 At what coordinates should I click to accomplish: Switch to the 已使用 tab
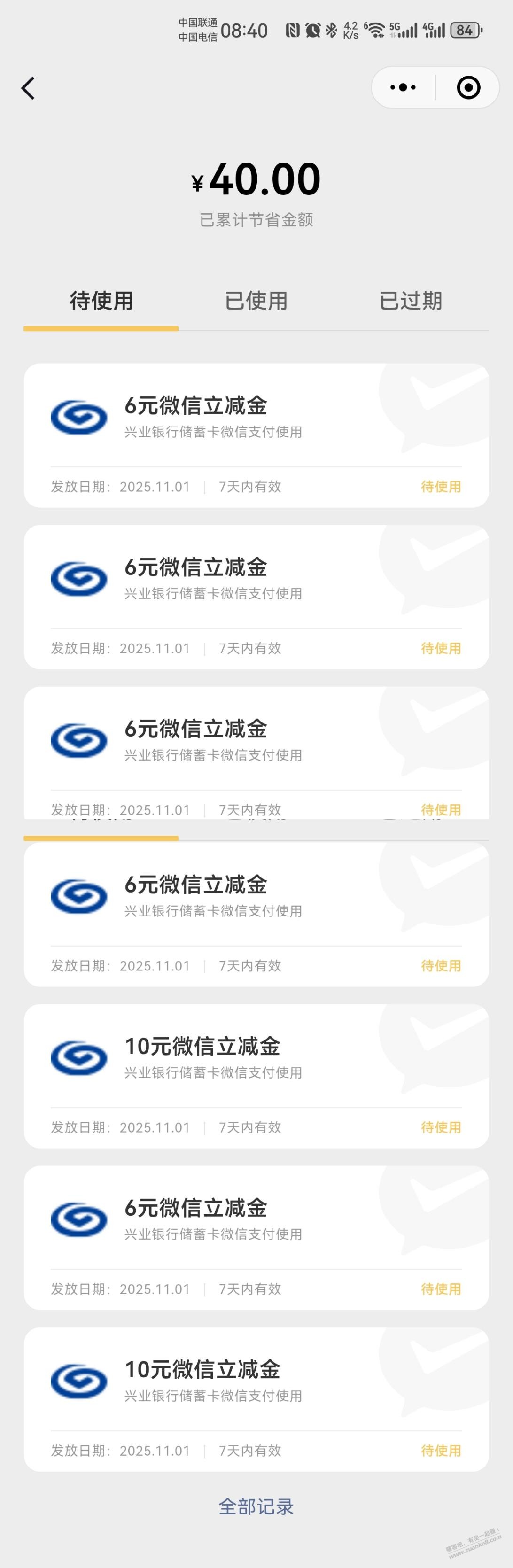tap(256, 301)
